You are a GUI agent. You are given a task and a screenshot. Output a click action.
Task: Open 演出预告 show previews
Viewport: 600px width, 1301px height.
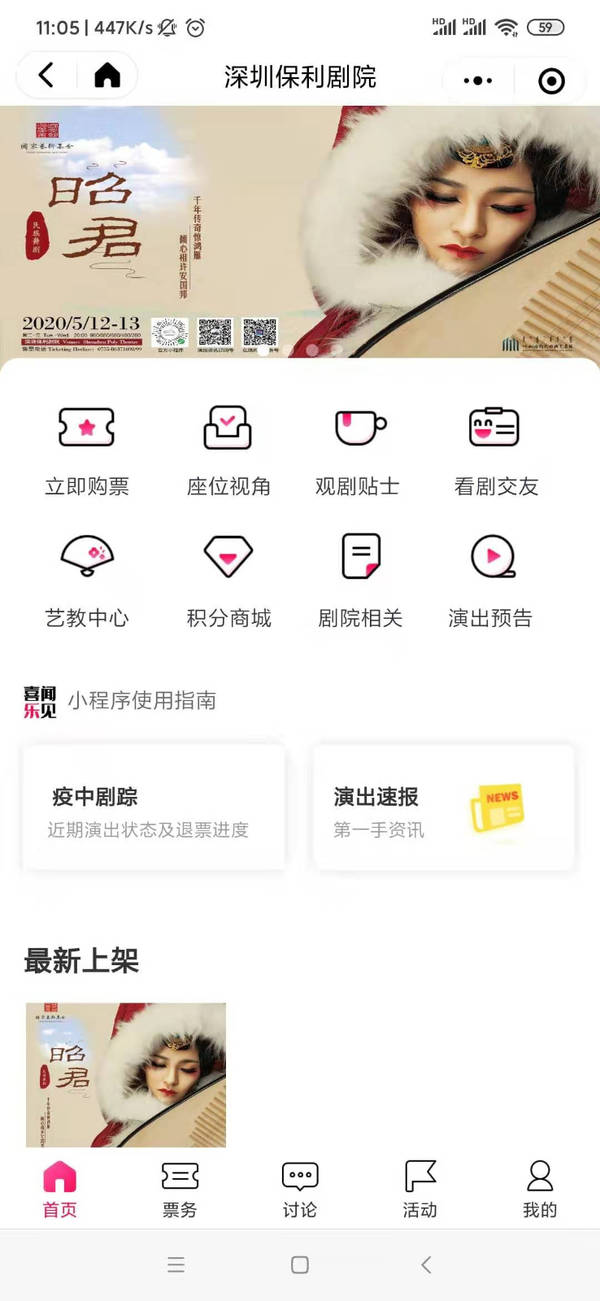coord(491,582)
